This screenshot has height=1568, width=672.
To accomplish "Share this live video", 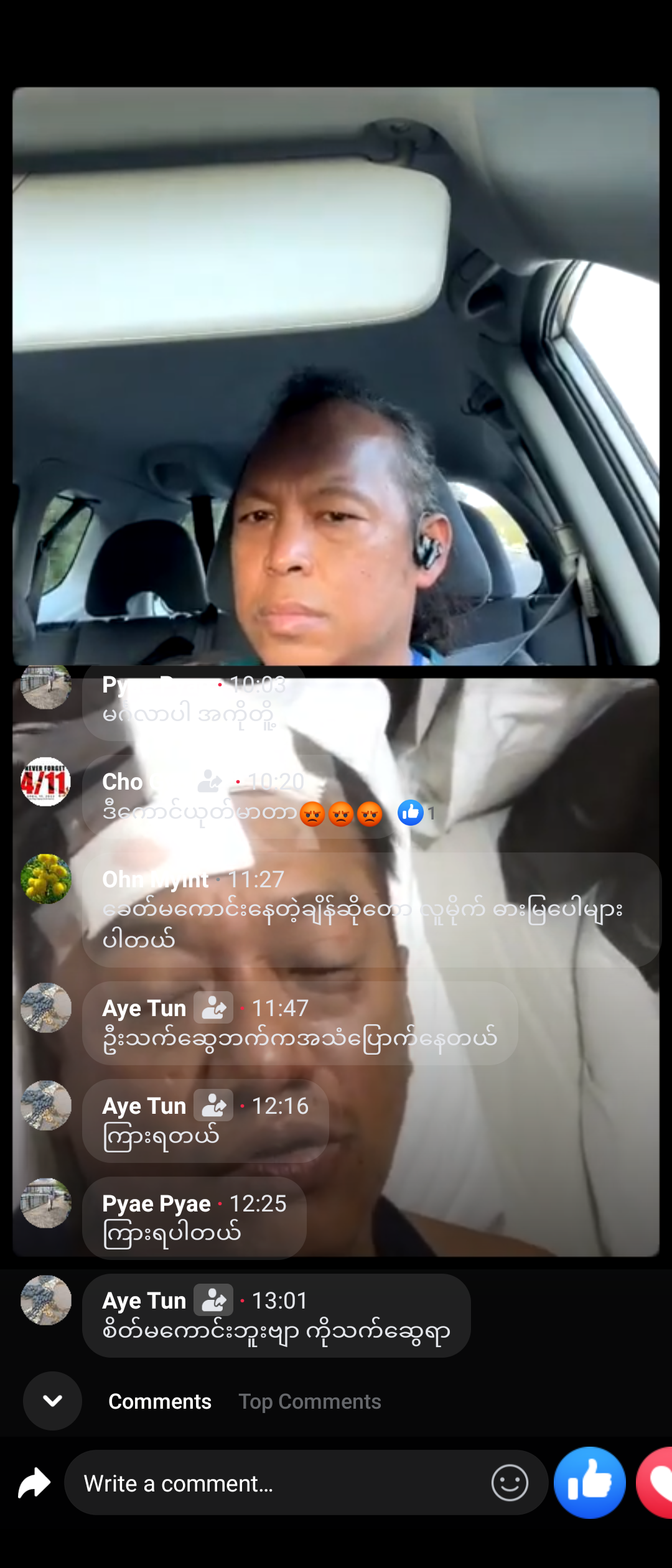I will coord(34,1483).
